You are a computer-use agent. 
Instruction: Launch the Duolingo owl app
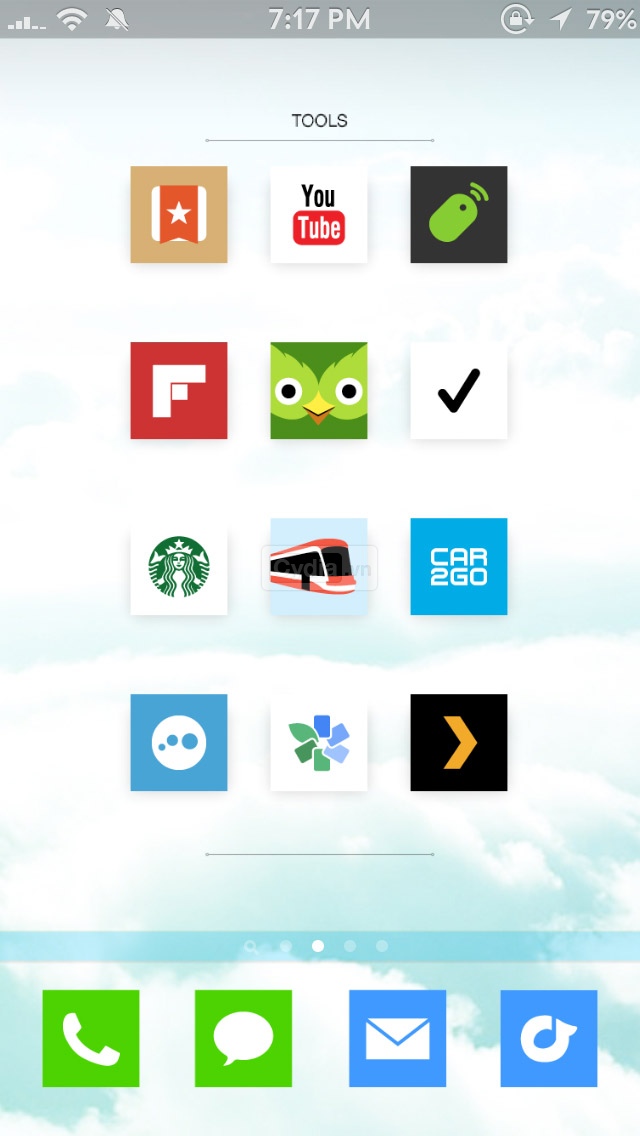[319, 391]
